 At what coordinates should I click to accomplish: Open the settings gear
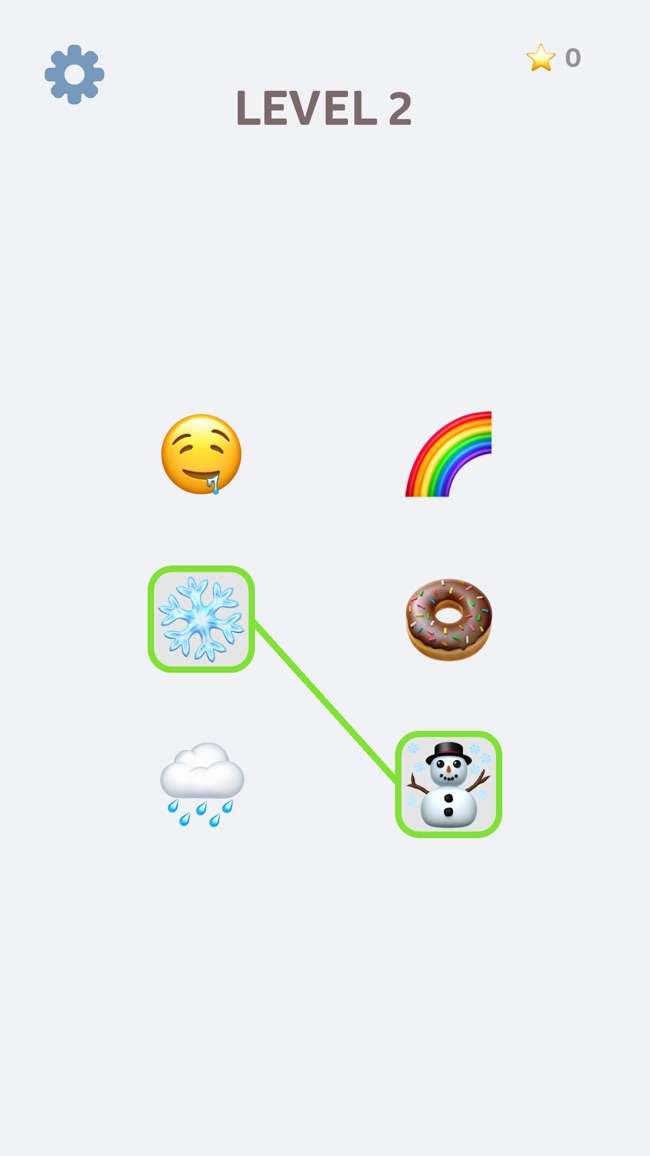point(74,74)
